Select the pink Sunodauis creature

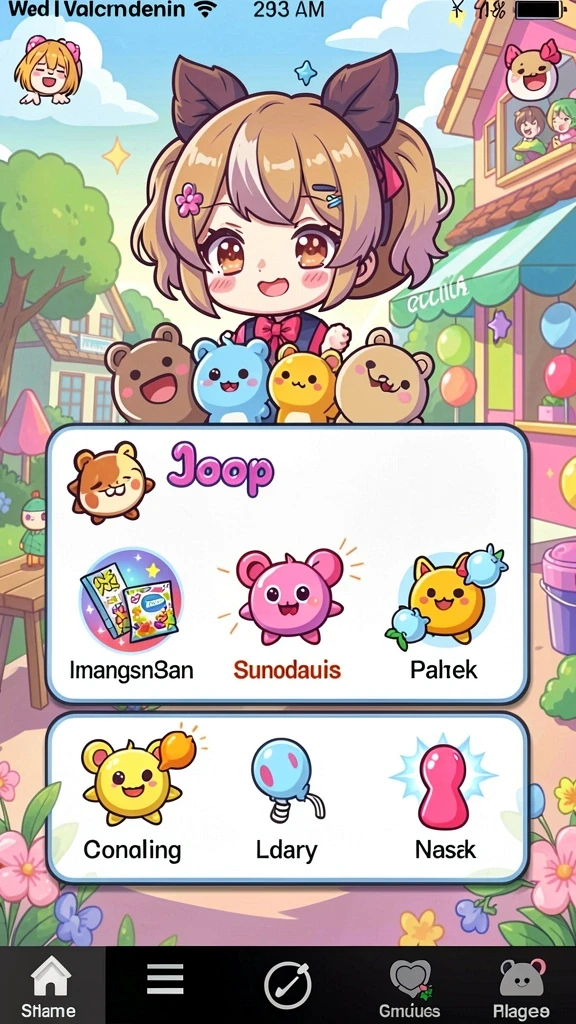pos(288,616)
